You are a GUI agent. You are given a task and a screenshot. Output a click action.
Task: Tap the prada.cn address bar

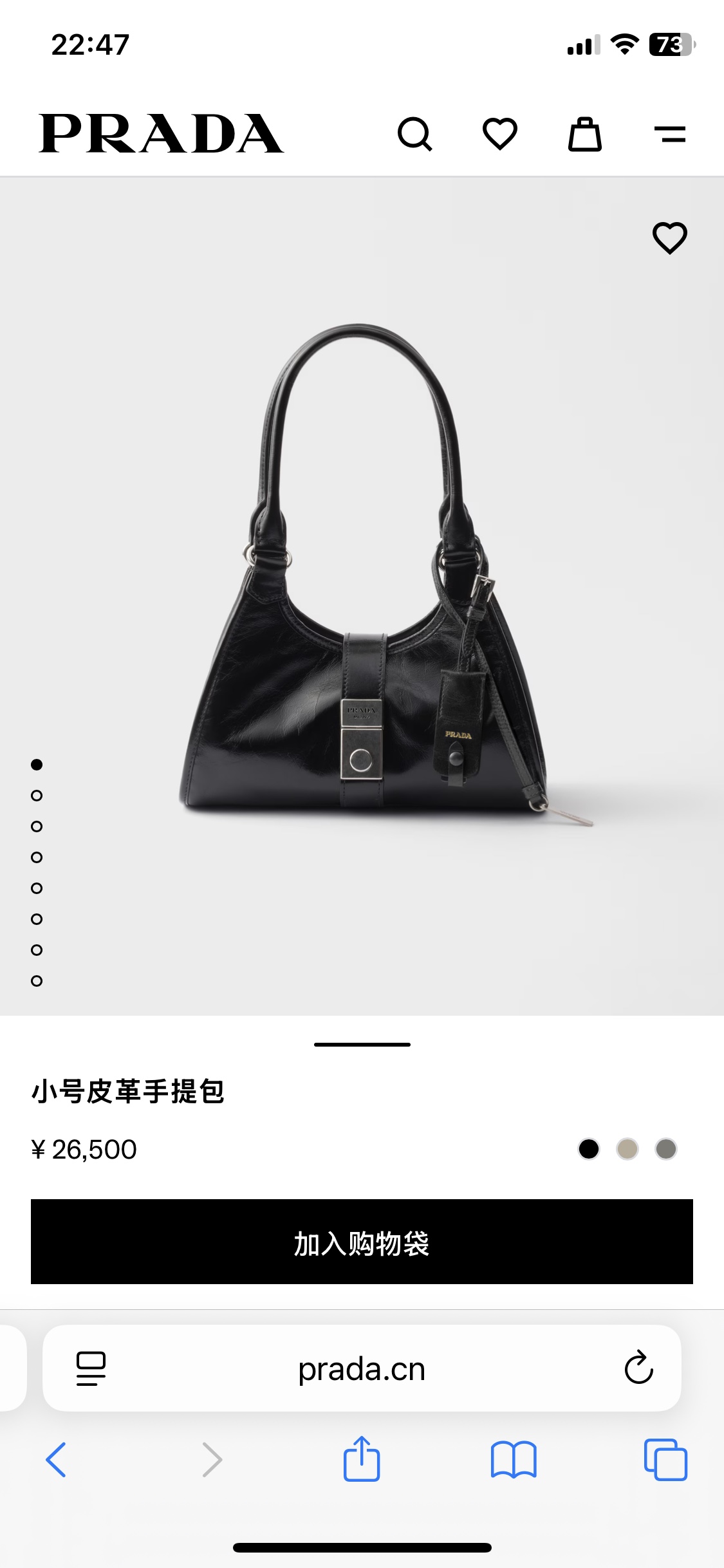(x=362, y=1368)
